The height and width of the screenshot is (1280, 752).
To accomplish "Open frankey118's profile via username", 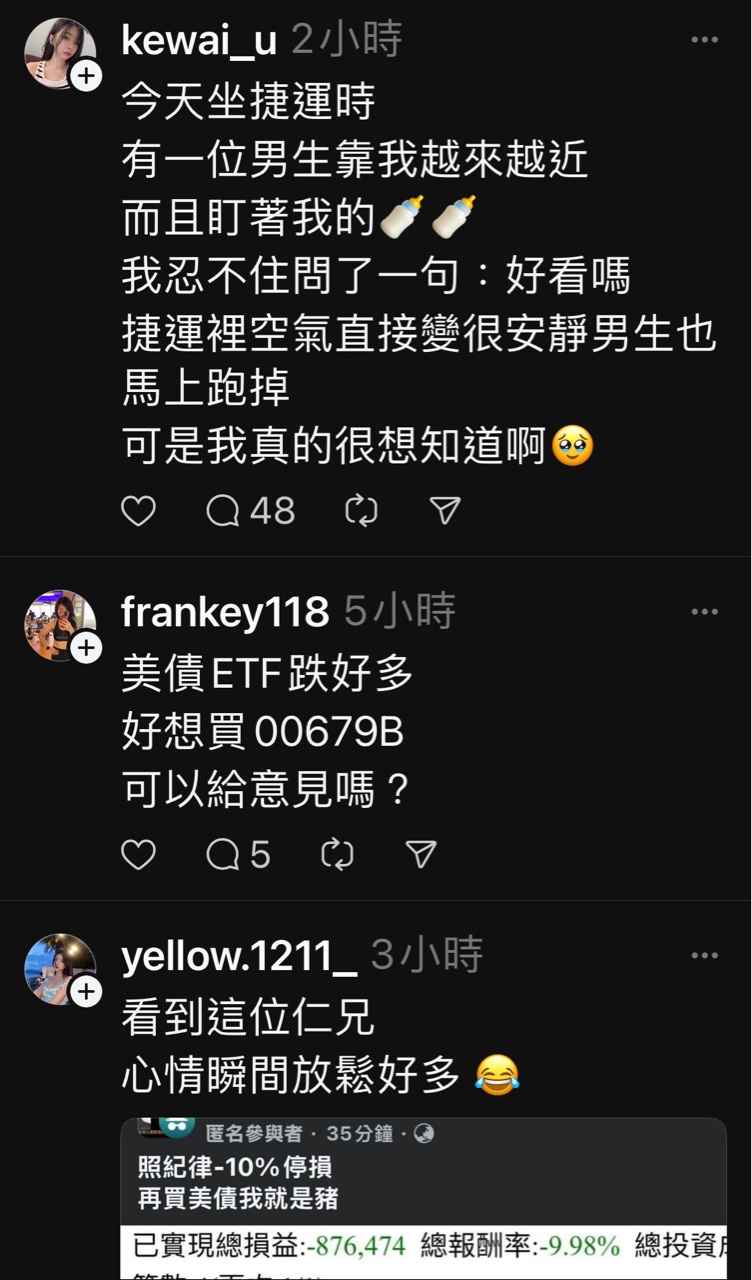I will (224, 612).
